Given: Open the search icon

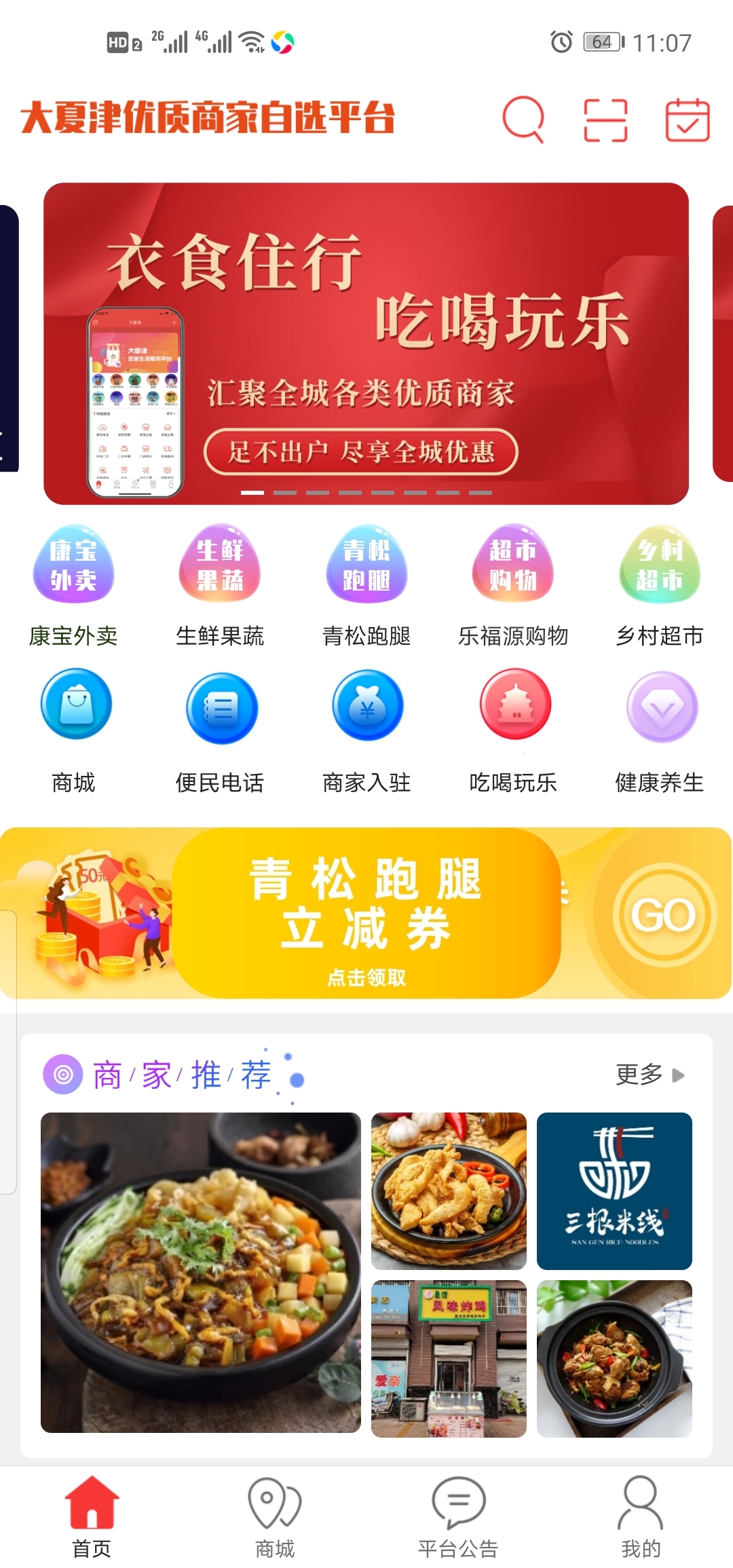Looking at the screenshot, I should point(523,119).
